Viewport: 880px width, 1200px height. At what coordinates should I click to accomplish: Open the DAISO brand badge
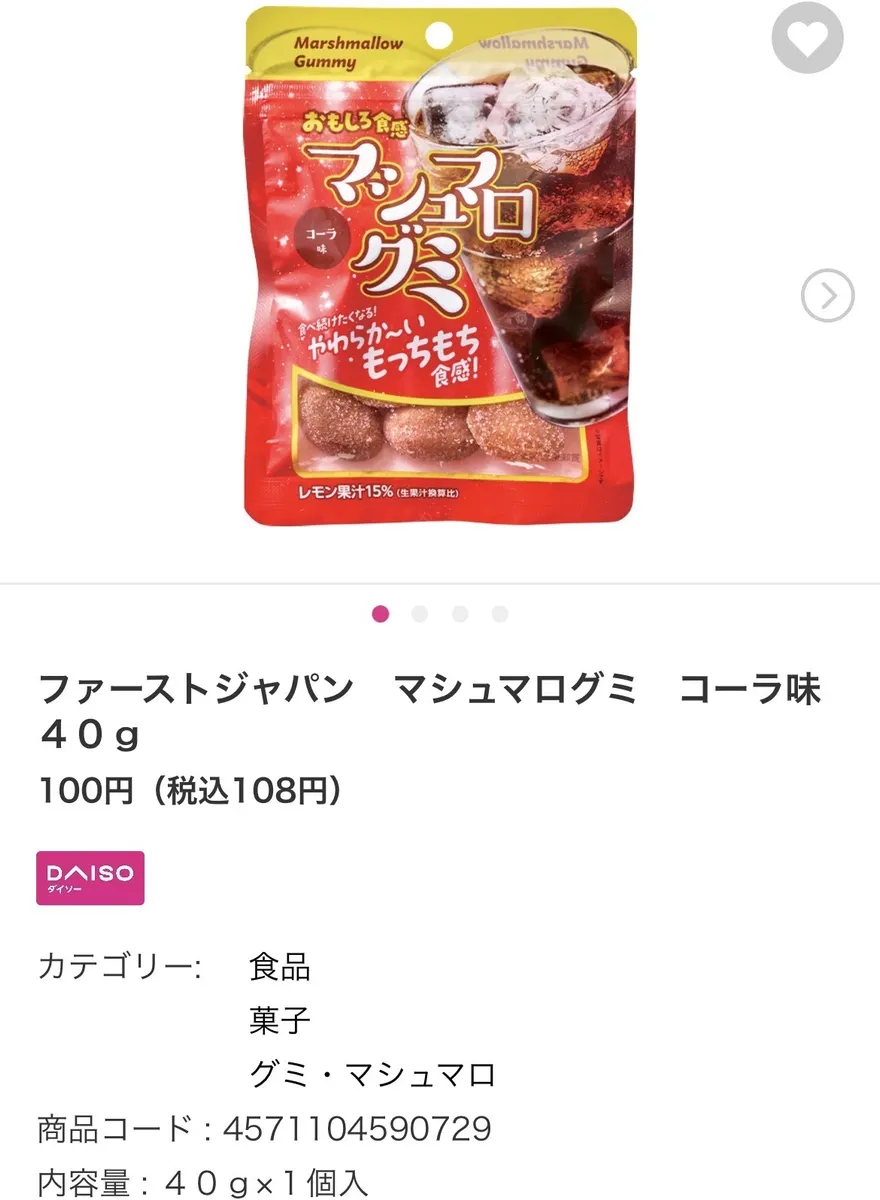tap(90, 878)
